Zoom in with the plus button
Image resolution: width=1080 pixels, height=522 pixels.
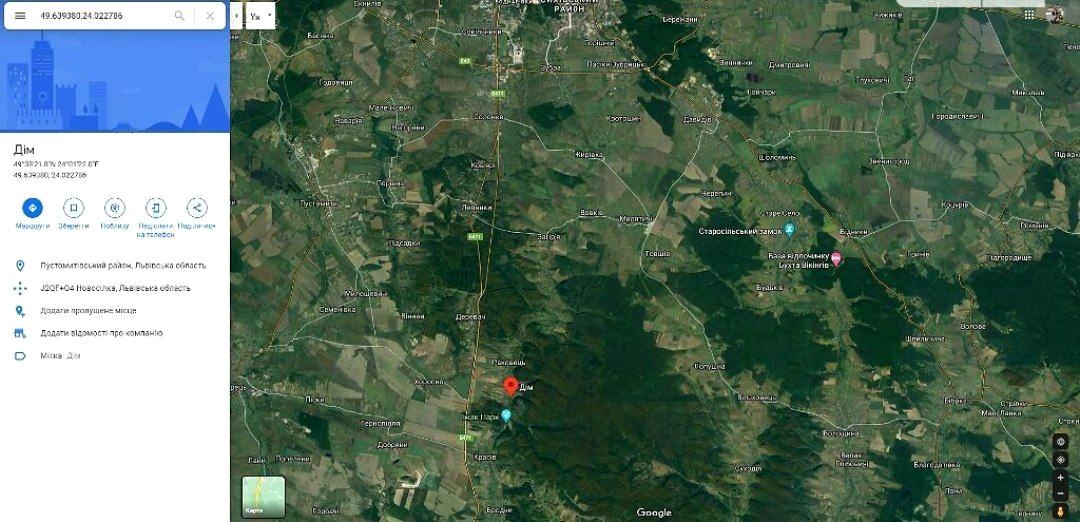click(1060, 478)
